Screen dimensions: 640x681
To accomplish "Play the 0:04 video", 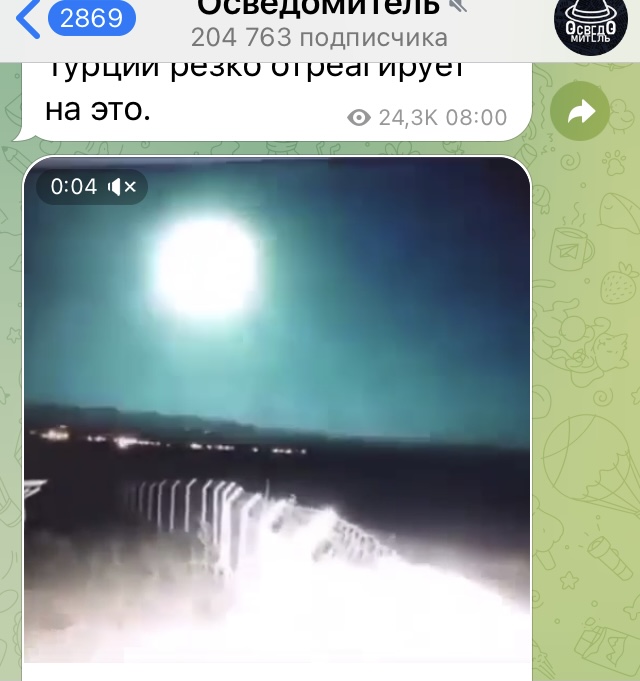I will tap(277, 410).
